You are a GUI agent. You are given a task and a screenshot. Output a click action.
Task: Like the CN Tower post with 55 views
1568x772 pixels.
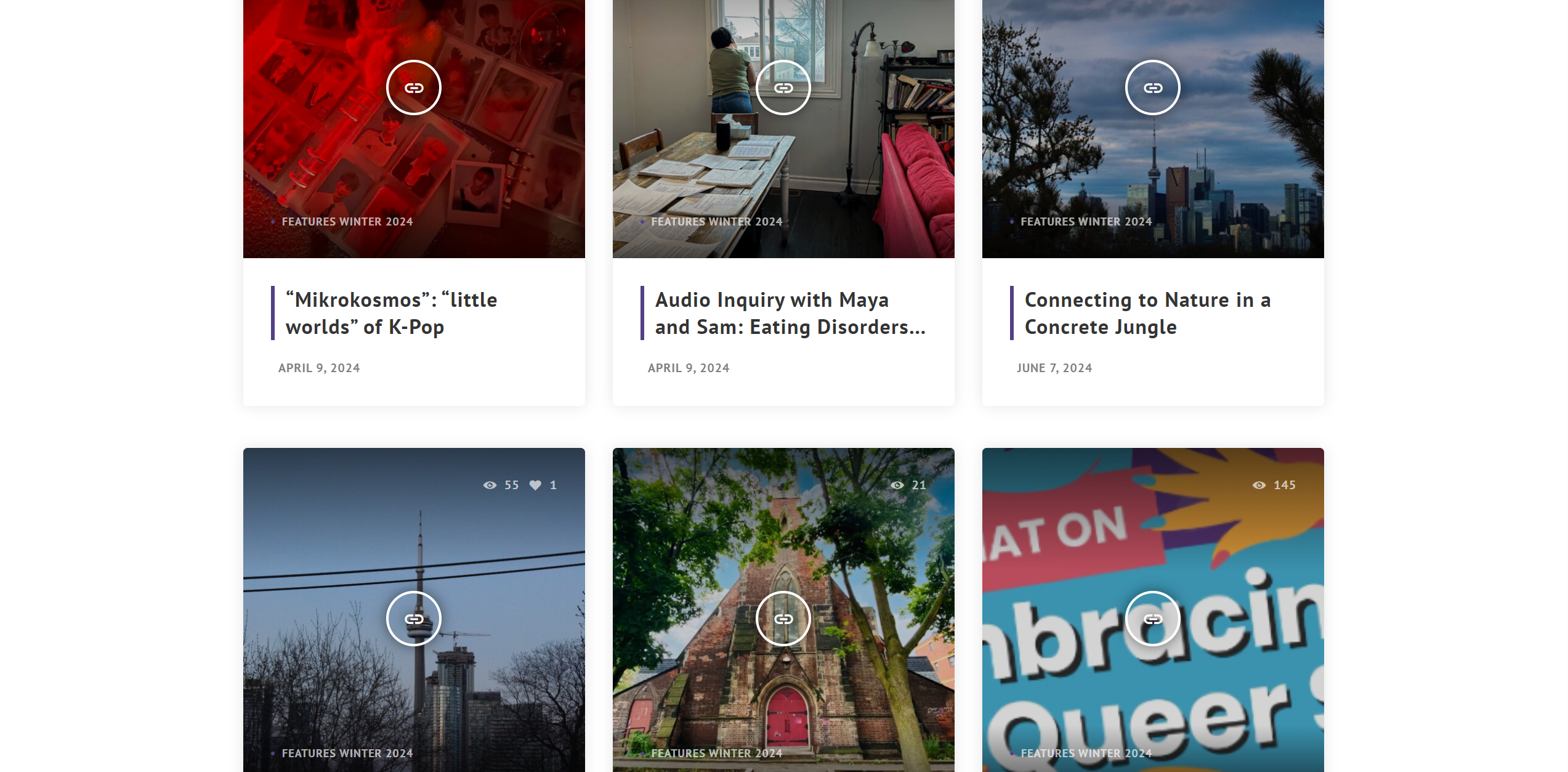[x=536, y=485]
